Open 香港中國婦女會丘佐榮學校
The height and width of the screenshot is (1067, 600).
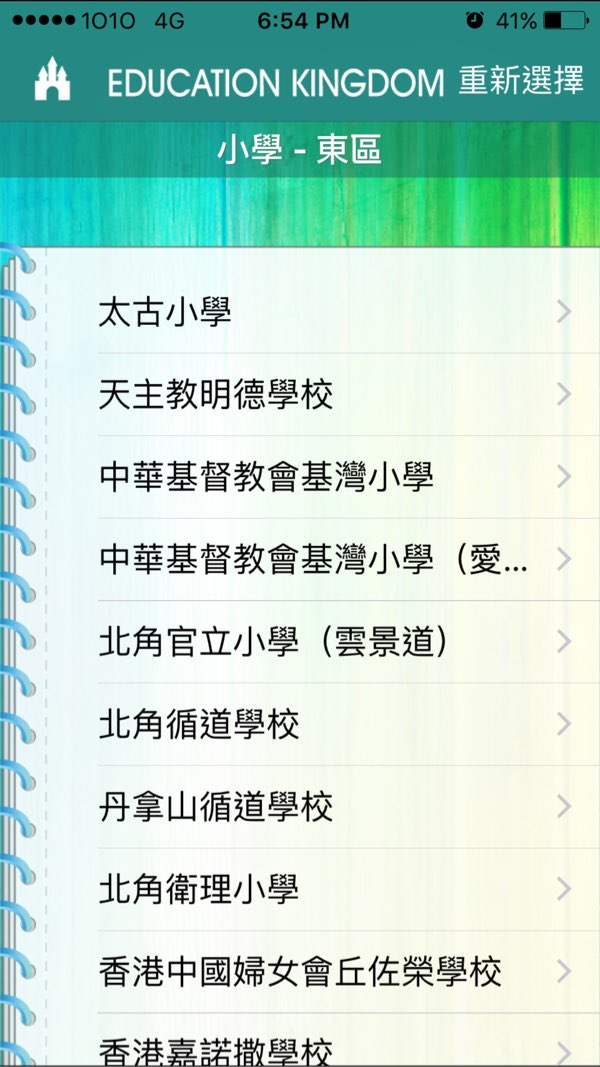pyautogui.click(x=330, y=971)
